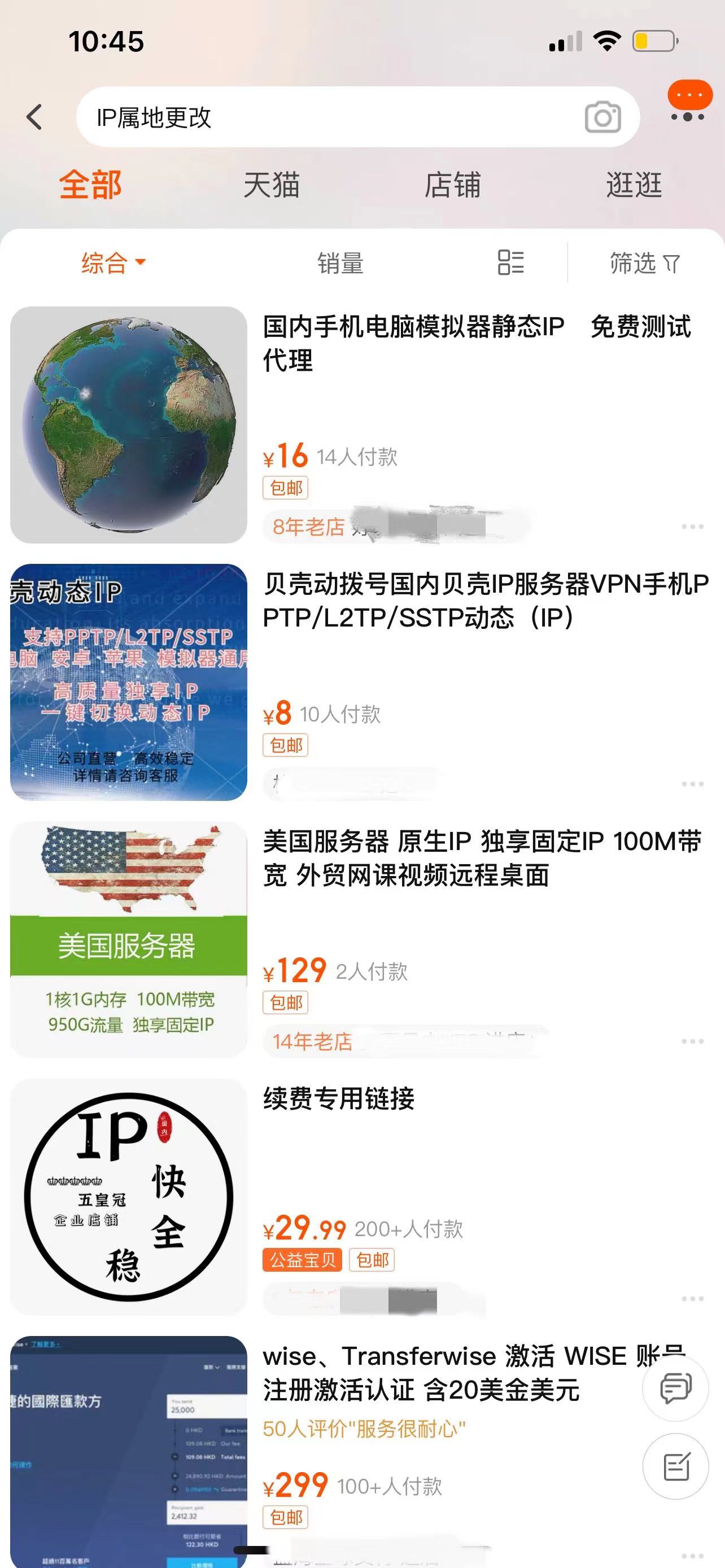Go back from the search results
Screen dimensions: 725x1568
tap(34, 117)
